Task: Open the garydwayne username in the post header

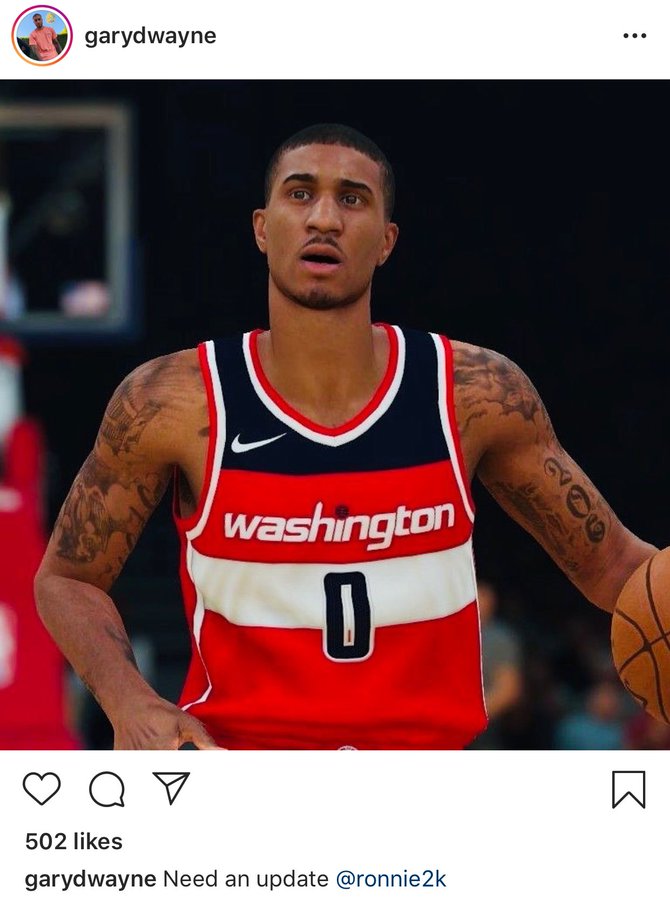Action: (150, 36)
